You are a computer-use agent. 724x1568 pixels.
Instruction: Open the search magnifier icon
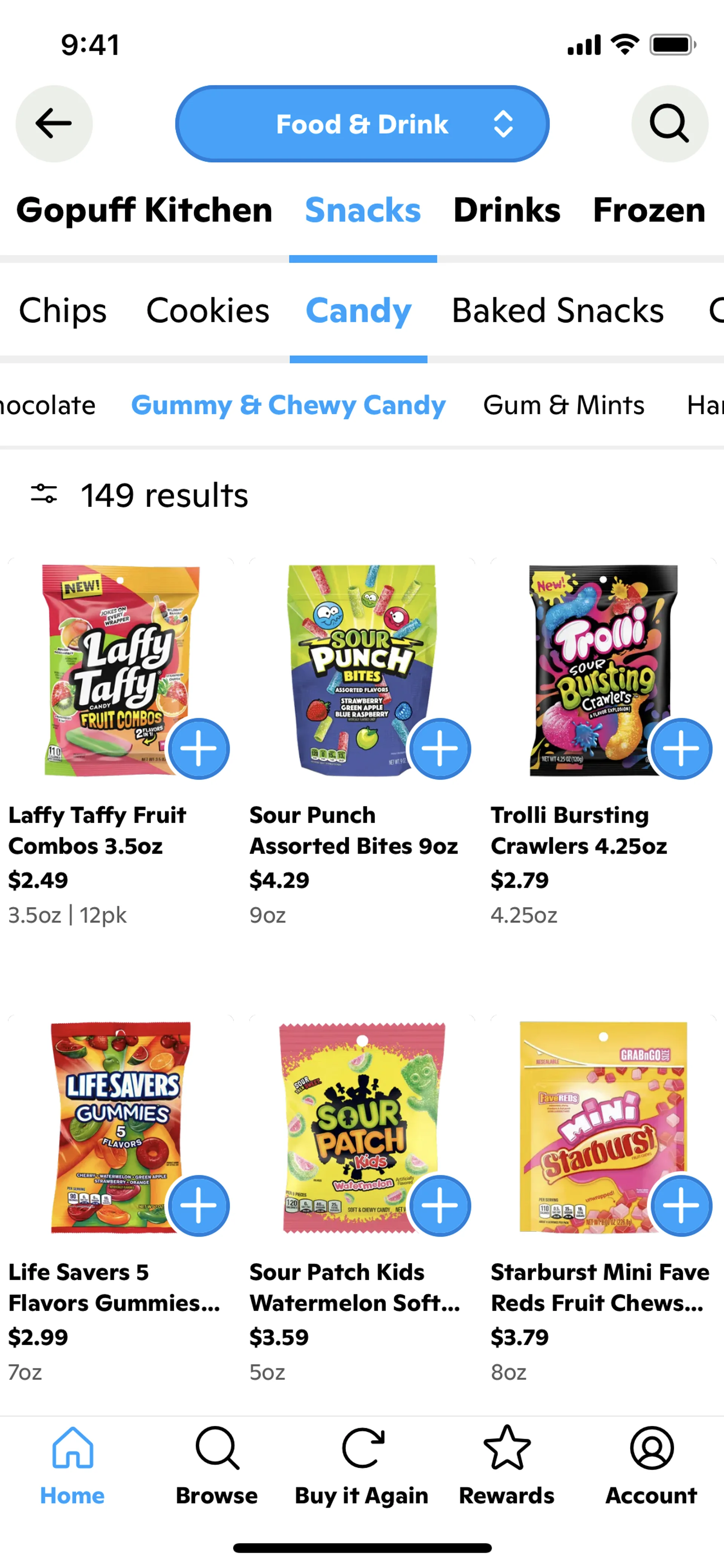pyautogui.click(x=669, y=124)
